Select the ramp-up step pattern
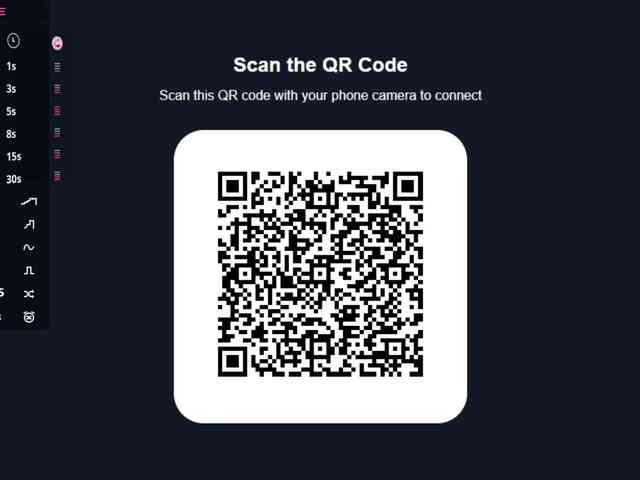This screenshot has width=640, height=480. pyautogui.click(x=29, y=202)
